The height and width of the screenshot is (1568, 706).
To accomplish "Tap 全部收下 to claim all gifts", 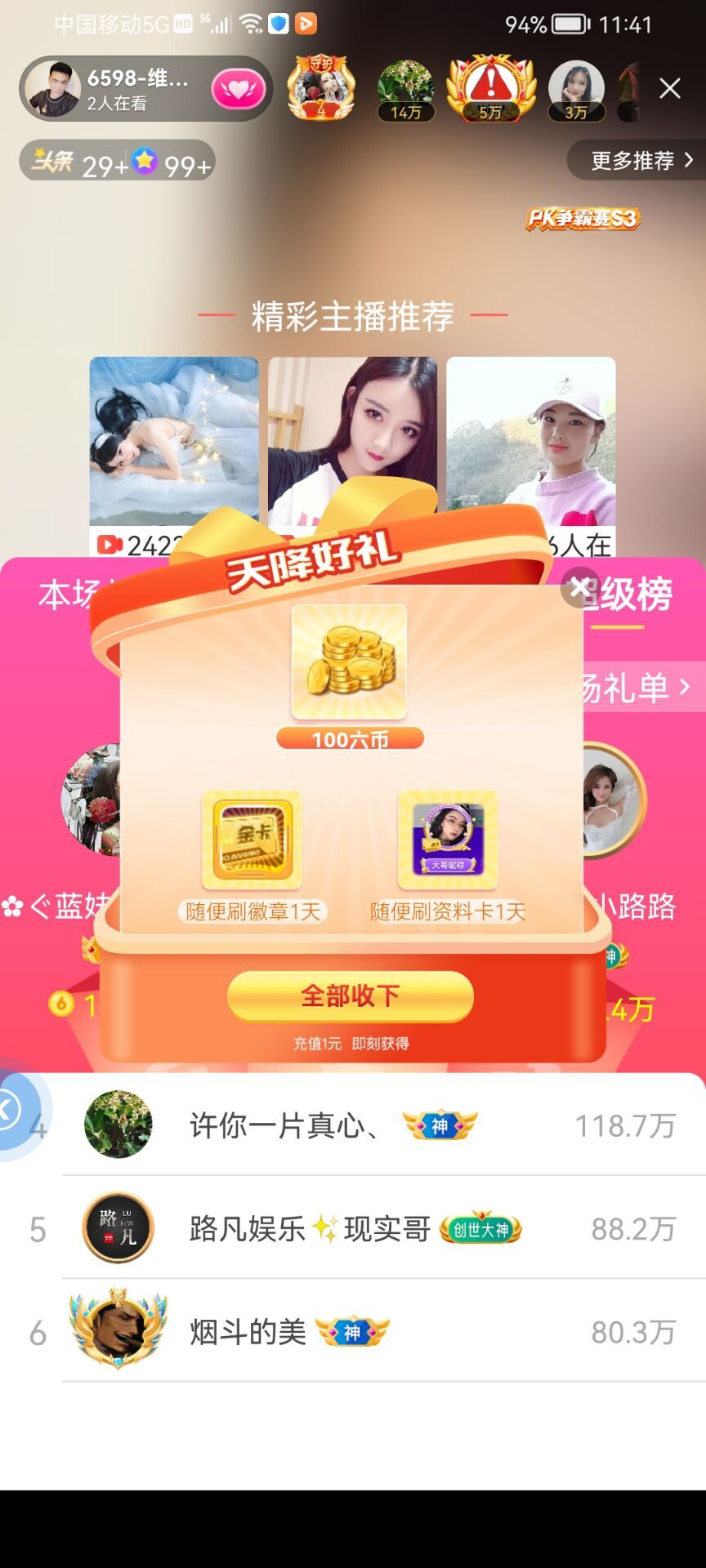I will point(350,996).
